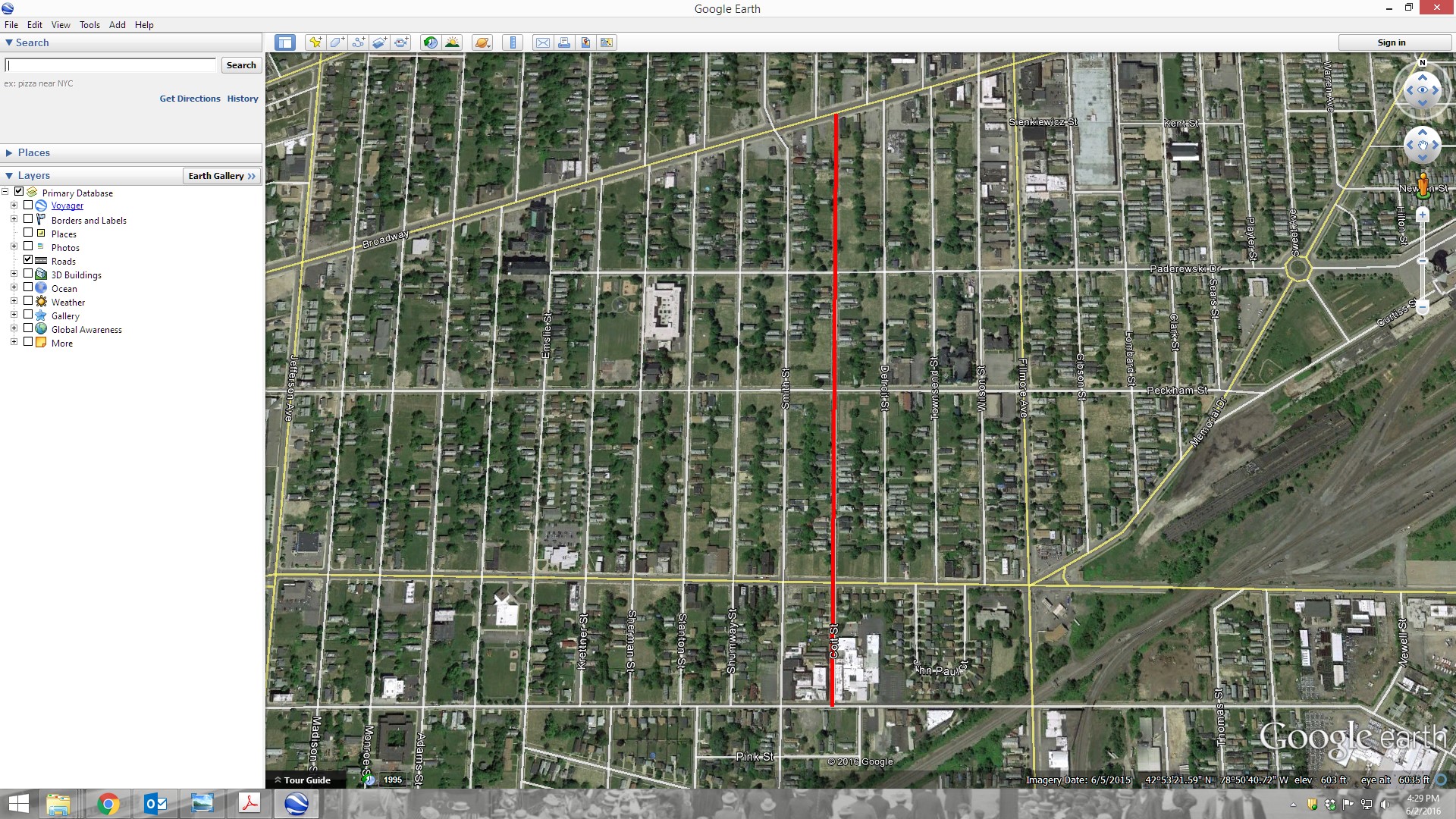Add a polygon from the toolbar

(337, 42)
